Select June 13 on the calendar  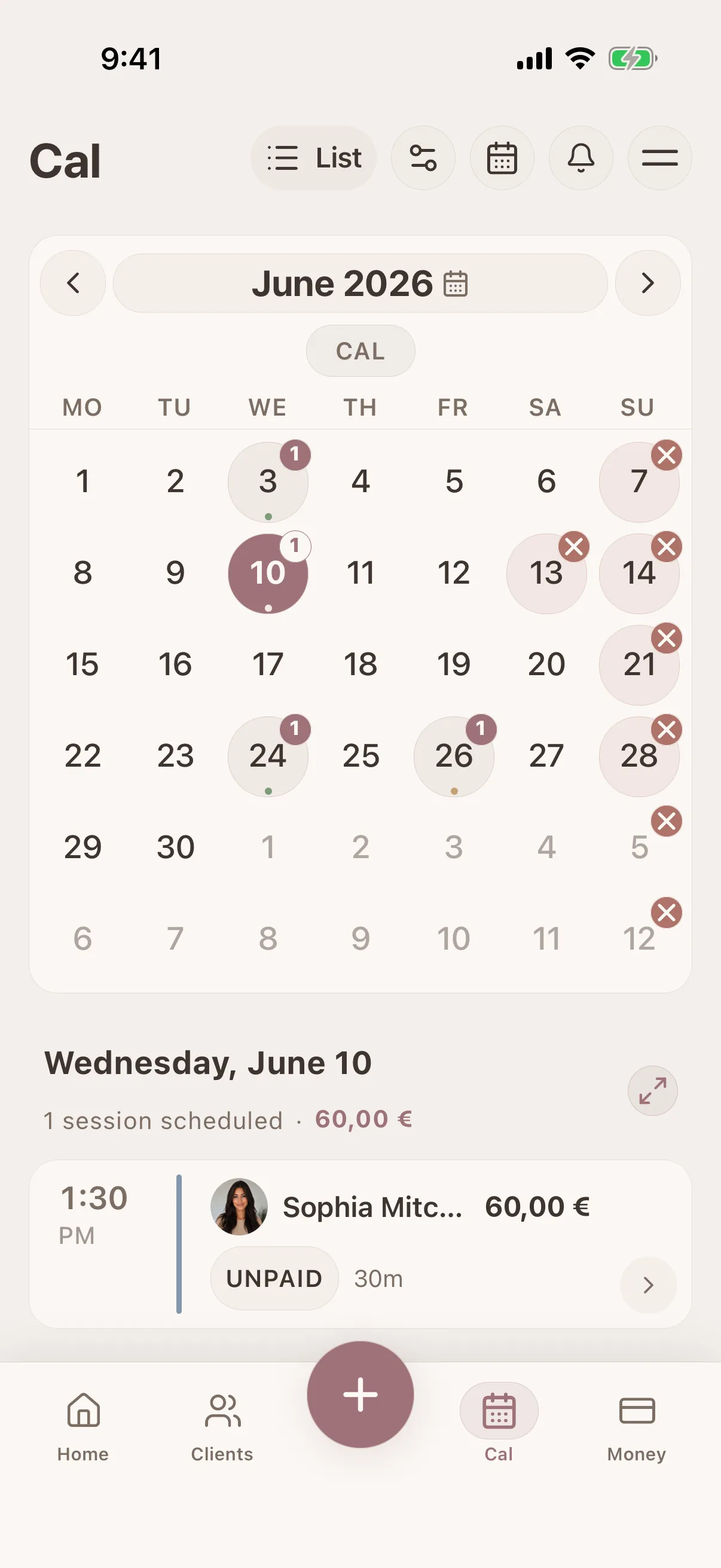tap(546, 573)
